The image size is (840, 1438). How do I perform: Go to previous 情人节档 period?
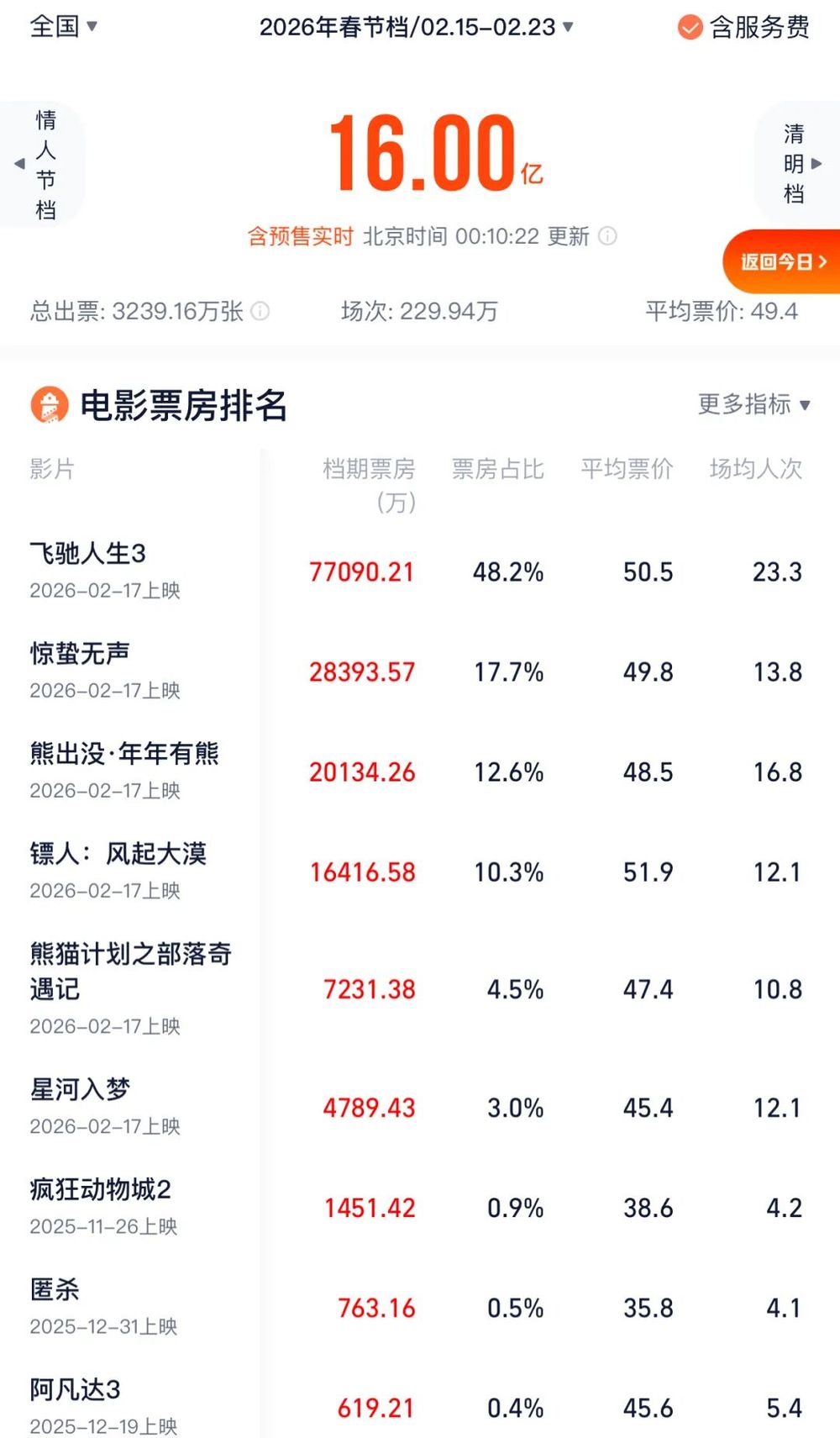tap(40, 165)
